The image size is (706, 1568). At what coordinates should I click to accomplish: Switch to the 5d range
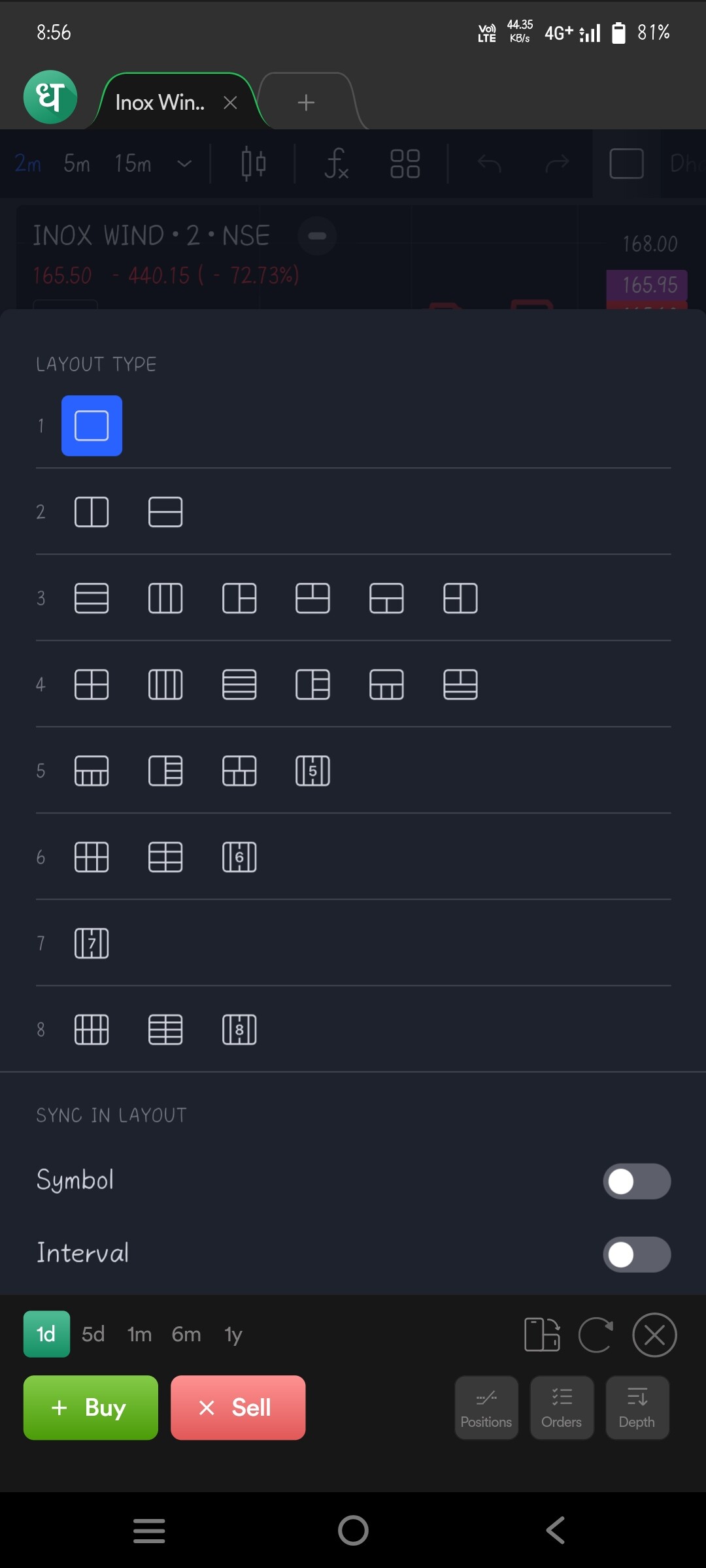[93, 1334]
